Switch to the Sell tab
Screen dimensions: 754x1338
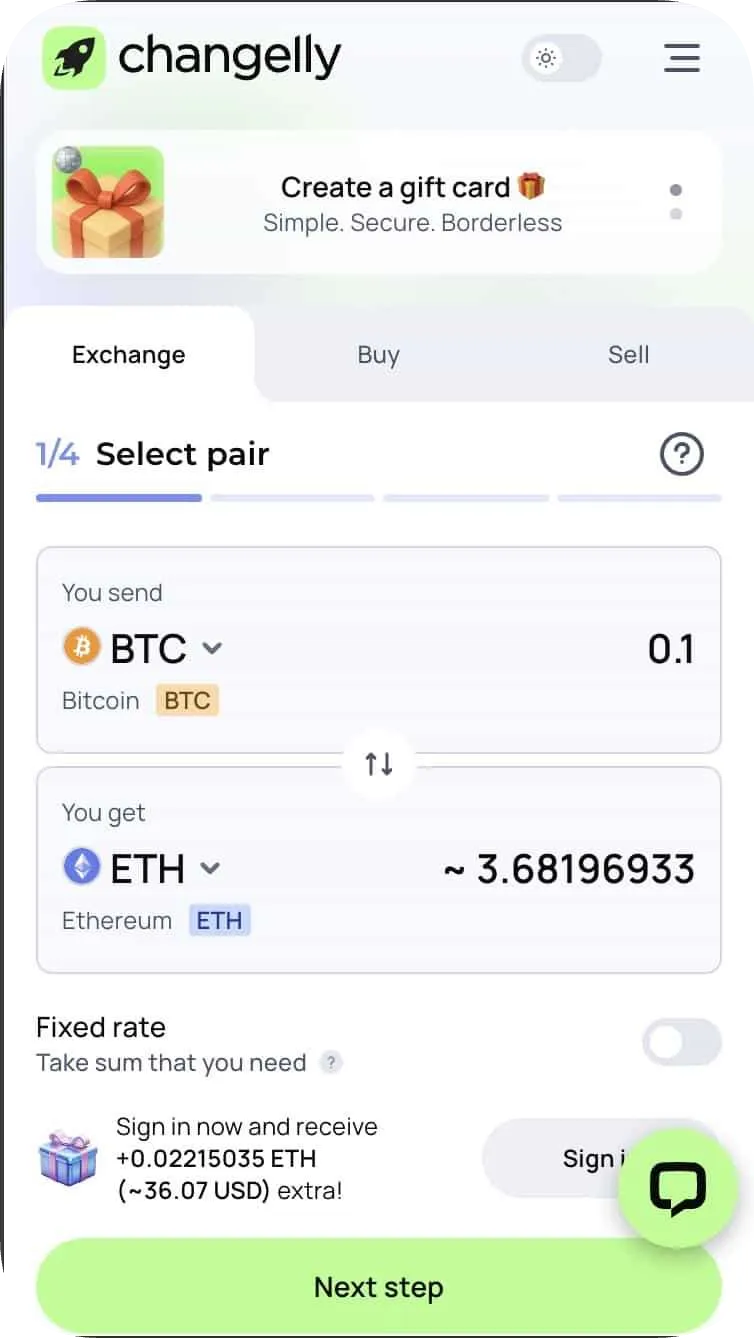point(628,355)
